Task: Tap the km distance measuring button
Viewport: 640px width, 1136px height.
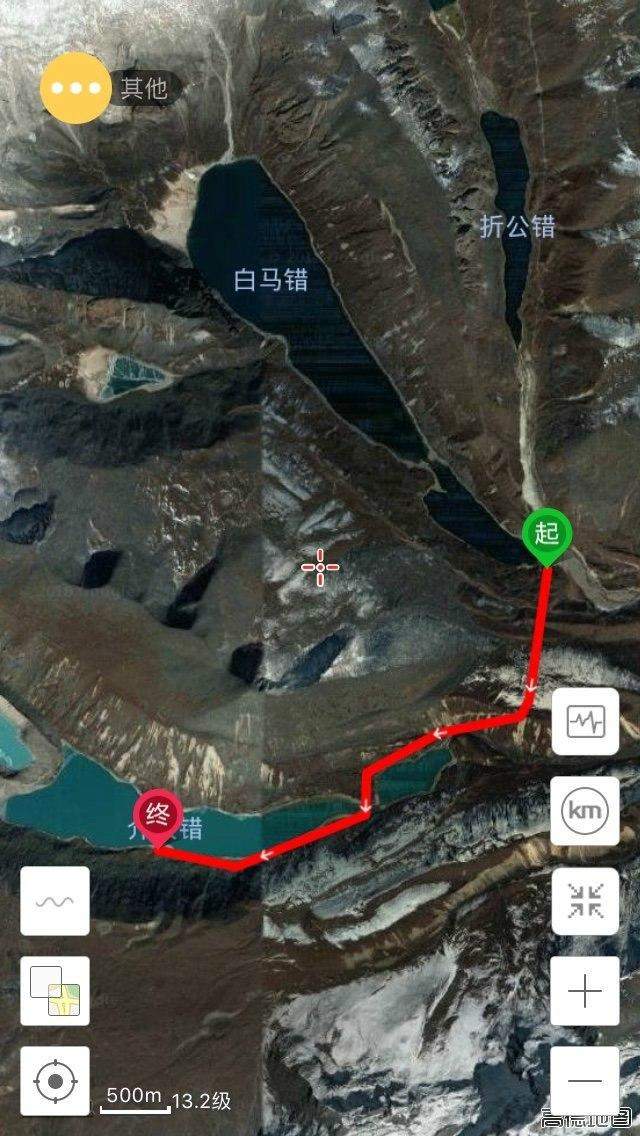Action: [585, 811]
